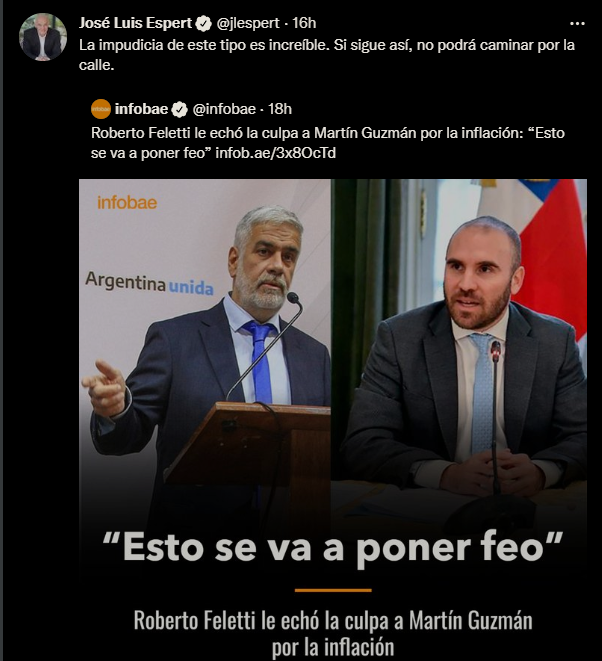Open the quoted infobae account

(x=142, y=108)
